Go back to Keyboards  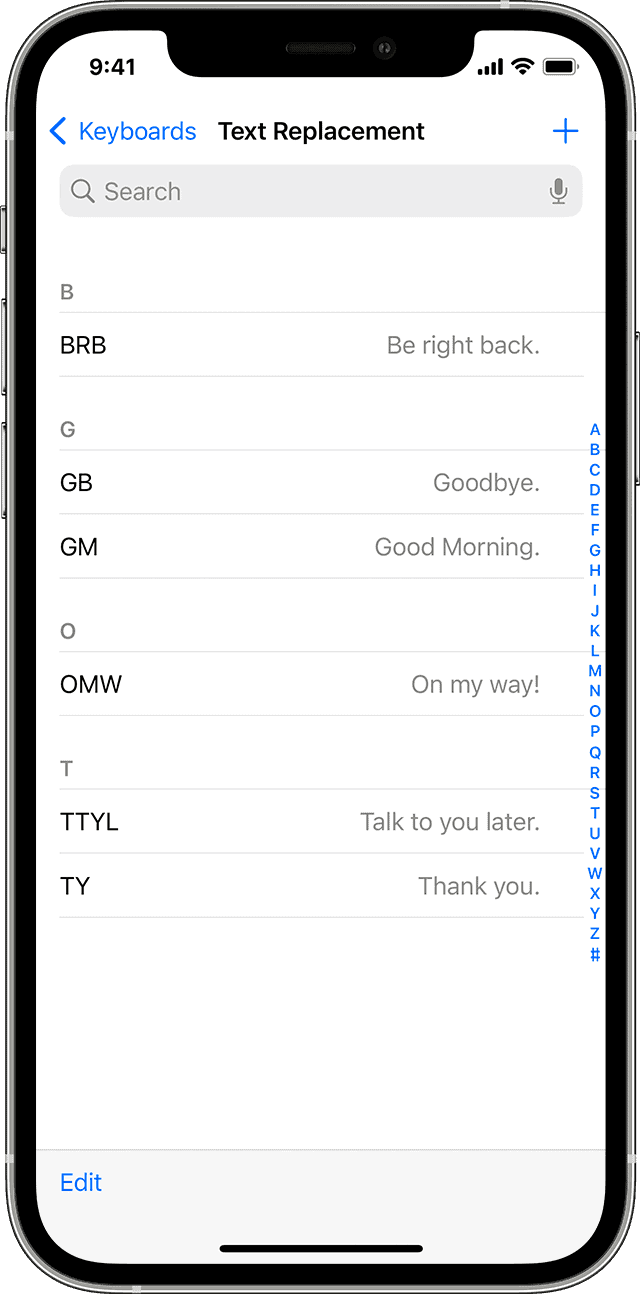pos(122,131)
